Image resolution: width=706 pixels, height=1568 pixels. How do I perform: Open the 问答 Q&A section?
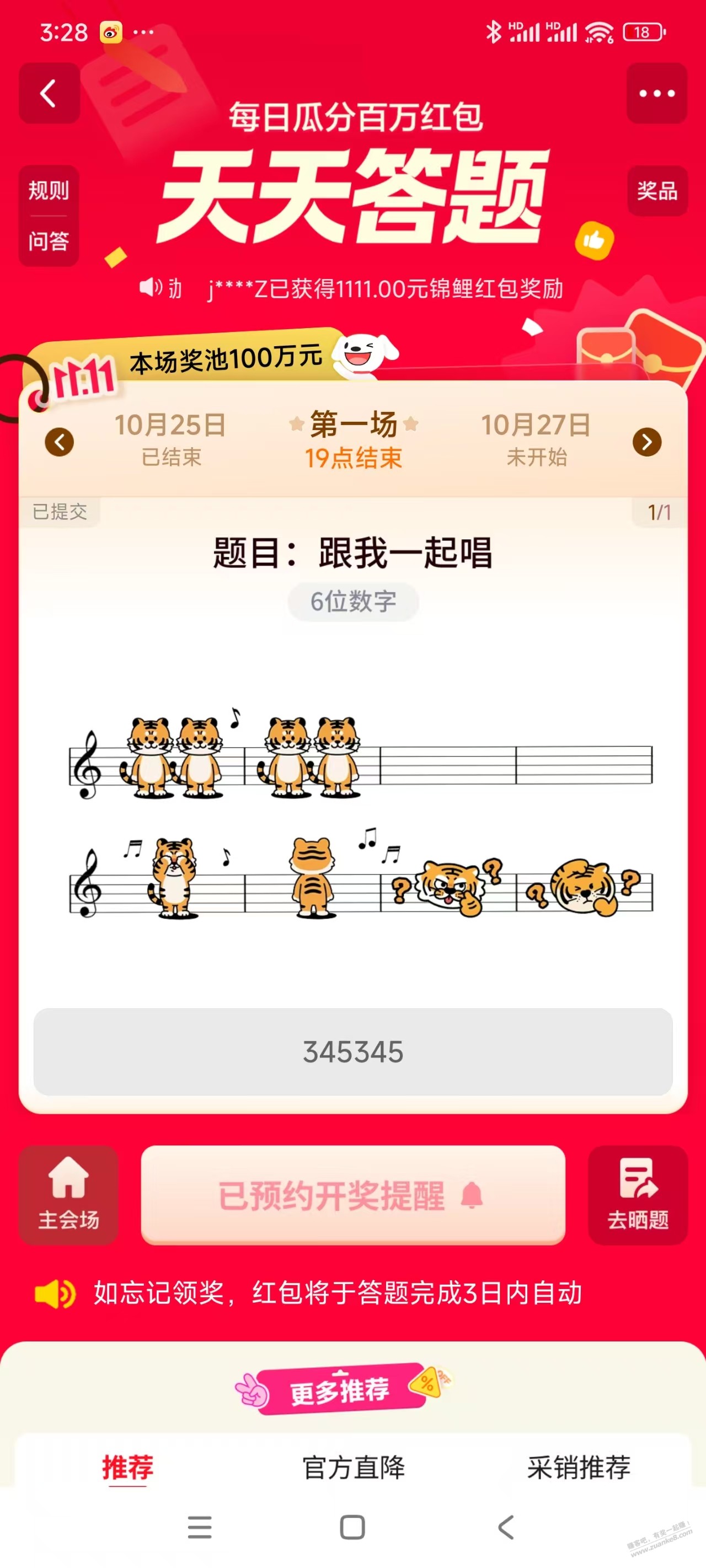[49, 241]
